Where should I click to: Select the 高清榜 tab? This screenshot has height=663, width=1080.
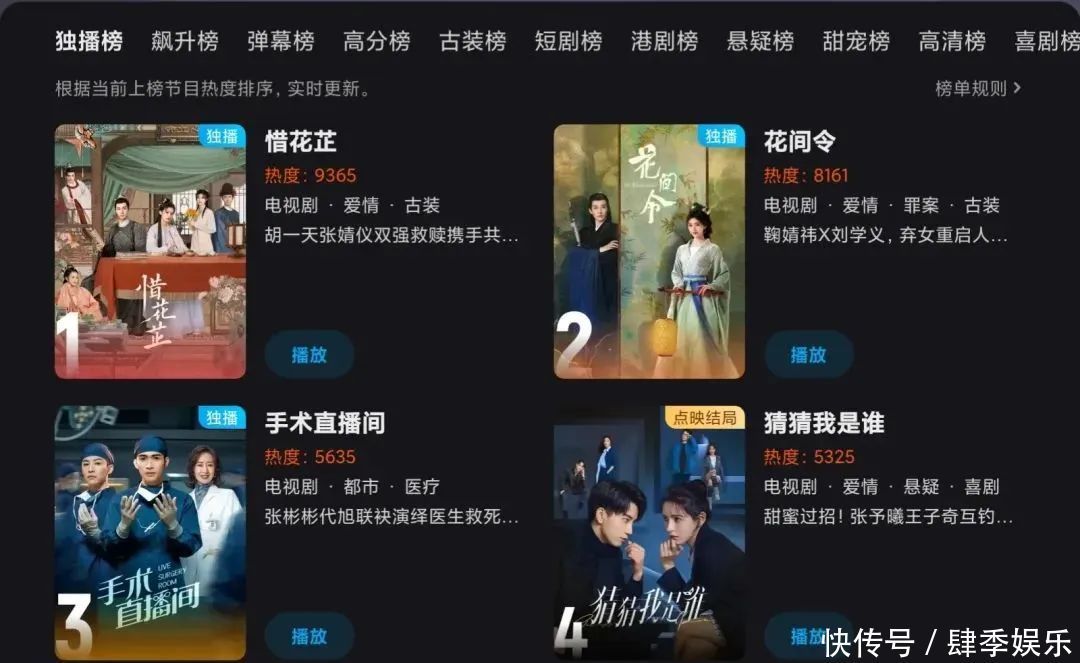tap(952, 41)
